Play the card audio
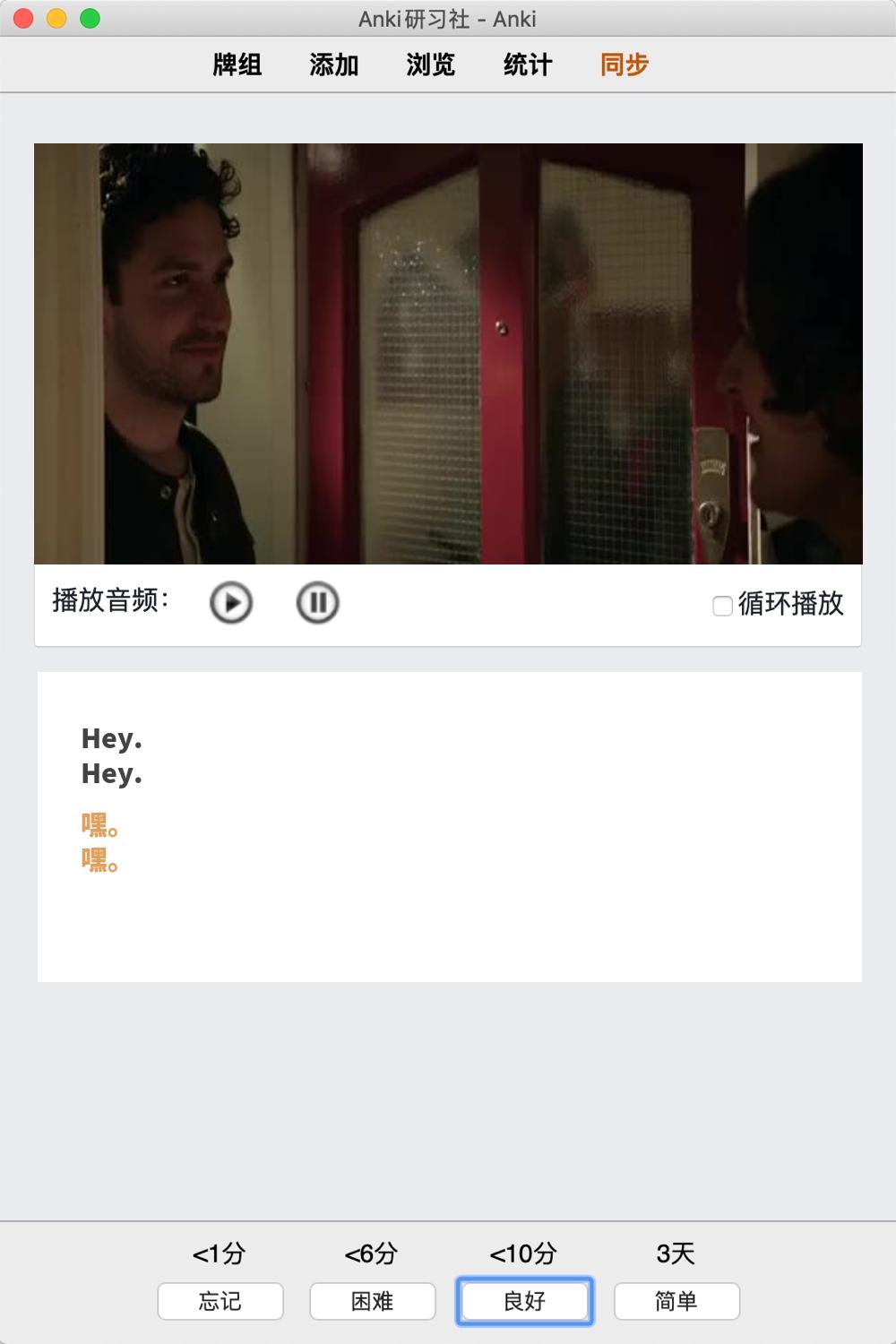The image size is (896, 1344). 231,603
